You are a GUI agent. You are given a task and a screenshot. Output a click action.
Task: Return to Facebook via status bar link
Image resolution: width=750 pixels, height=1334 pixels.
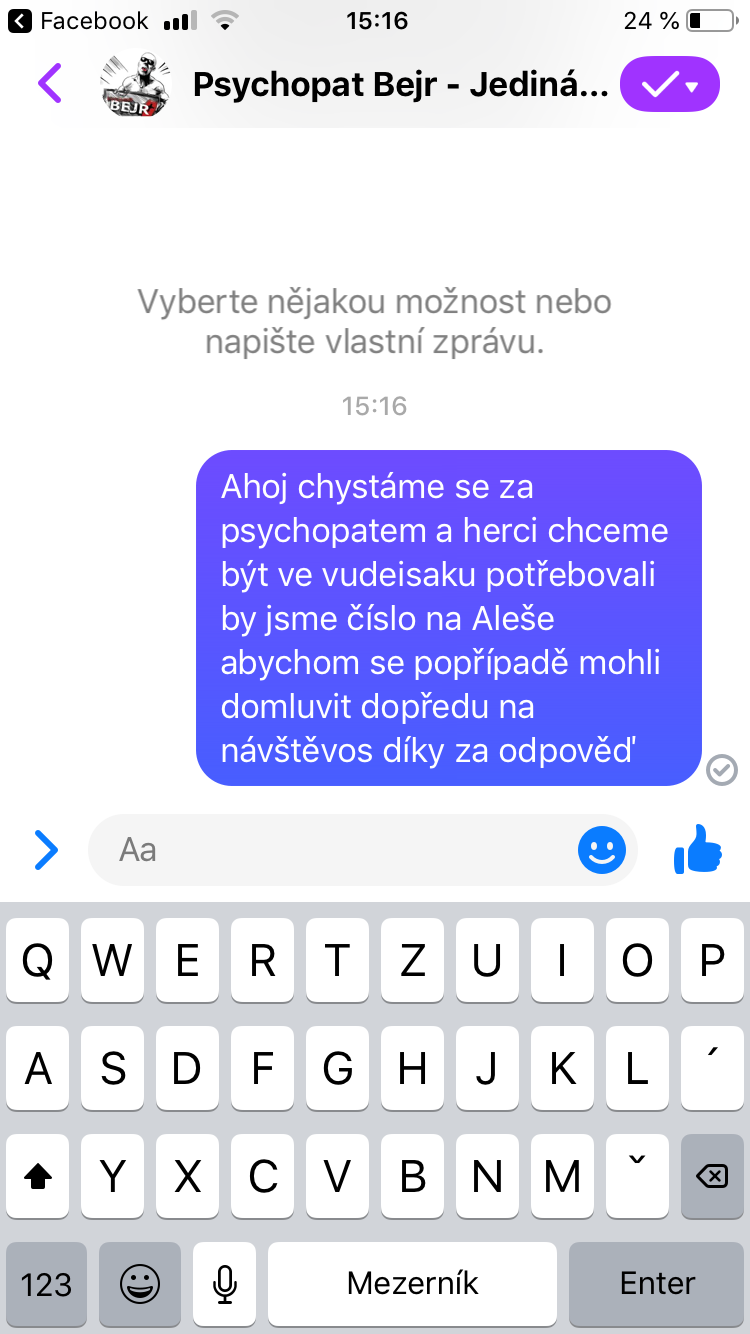77,20
